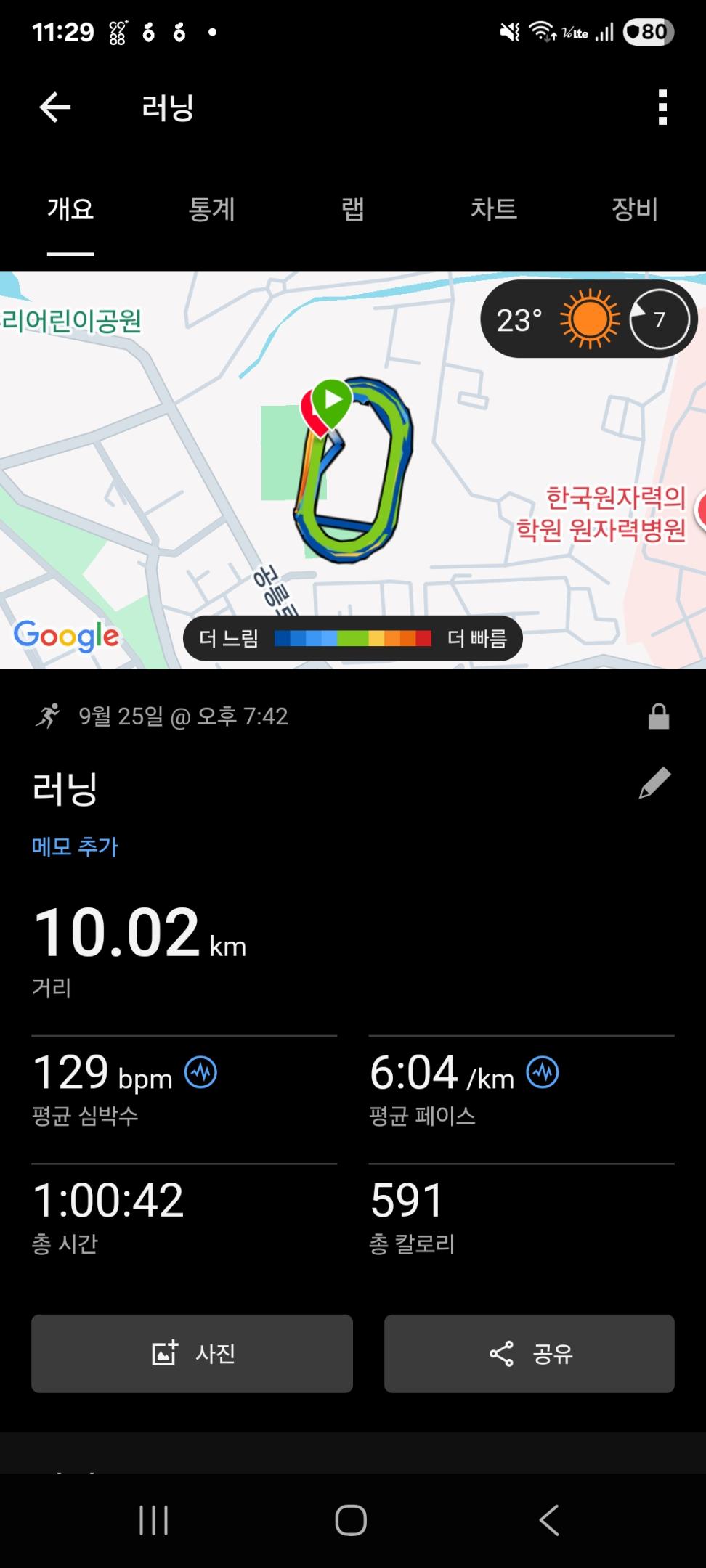The height and width of the screenshot is (1568, 706).
Task: Open the 차트 tab
Action: coord(493,210)
